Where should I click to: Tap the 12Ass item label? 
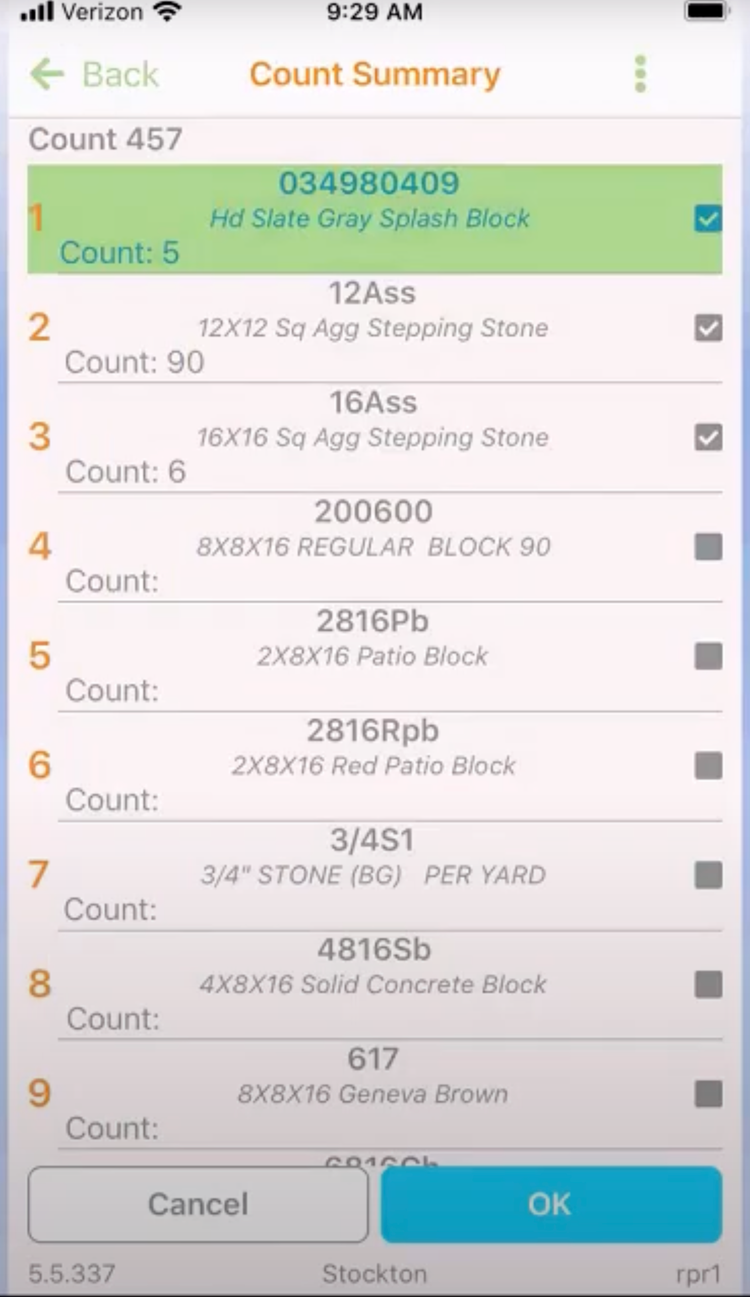pyautogui.click(x=375, y=293)
